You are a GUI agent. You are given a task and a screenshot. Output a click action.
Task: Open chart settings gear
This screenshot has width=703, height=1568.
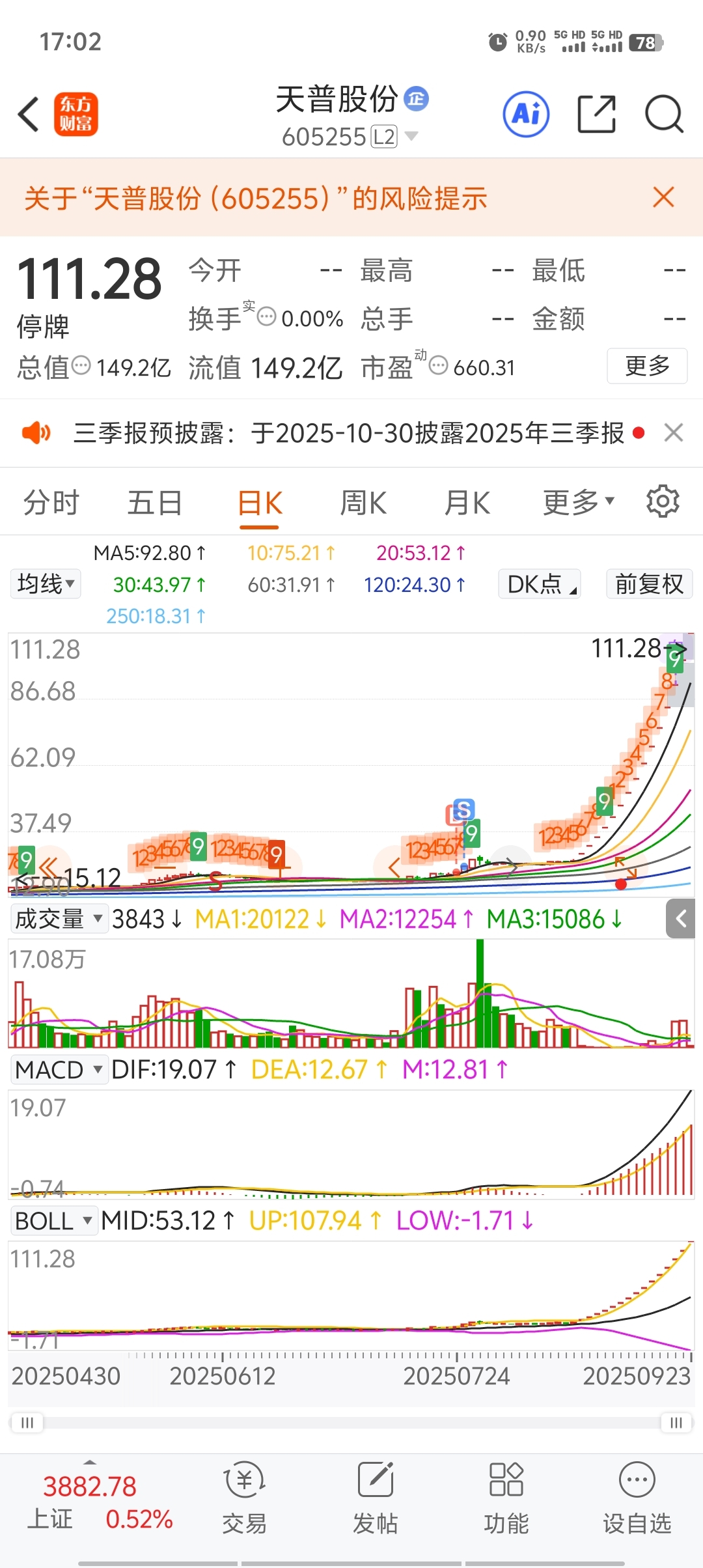pyautogui.click(x=663, y=501)
